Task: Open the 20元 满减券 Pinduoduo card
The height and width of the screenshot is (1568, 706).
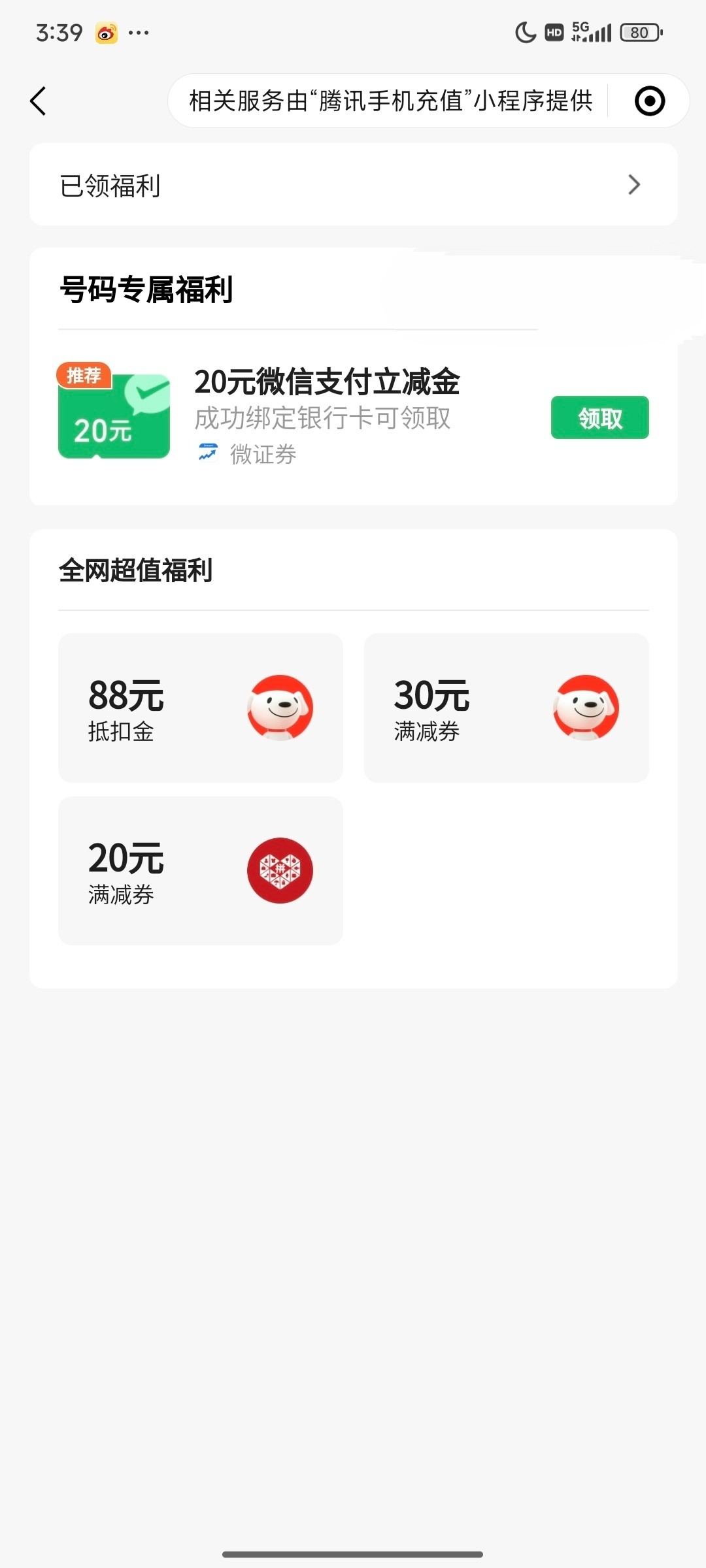Action: (x=201, y=870)
